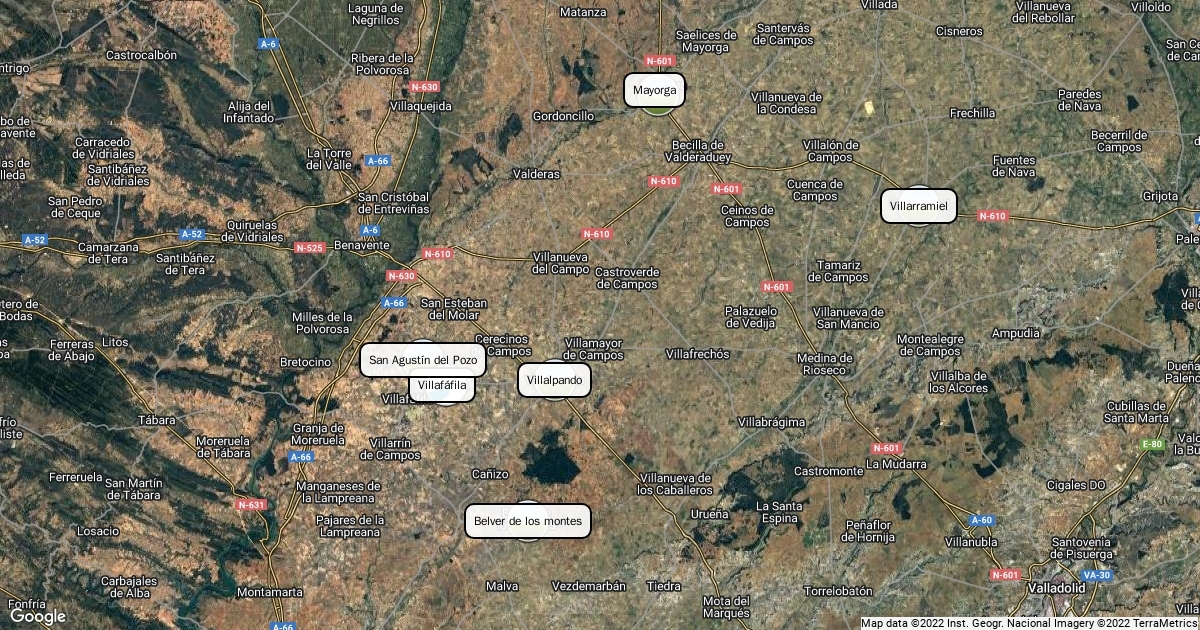Select the Mayorga map marker
Viewport: 1200px width, 630px height.
pos(655,91)
